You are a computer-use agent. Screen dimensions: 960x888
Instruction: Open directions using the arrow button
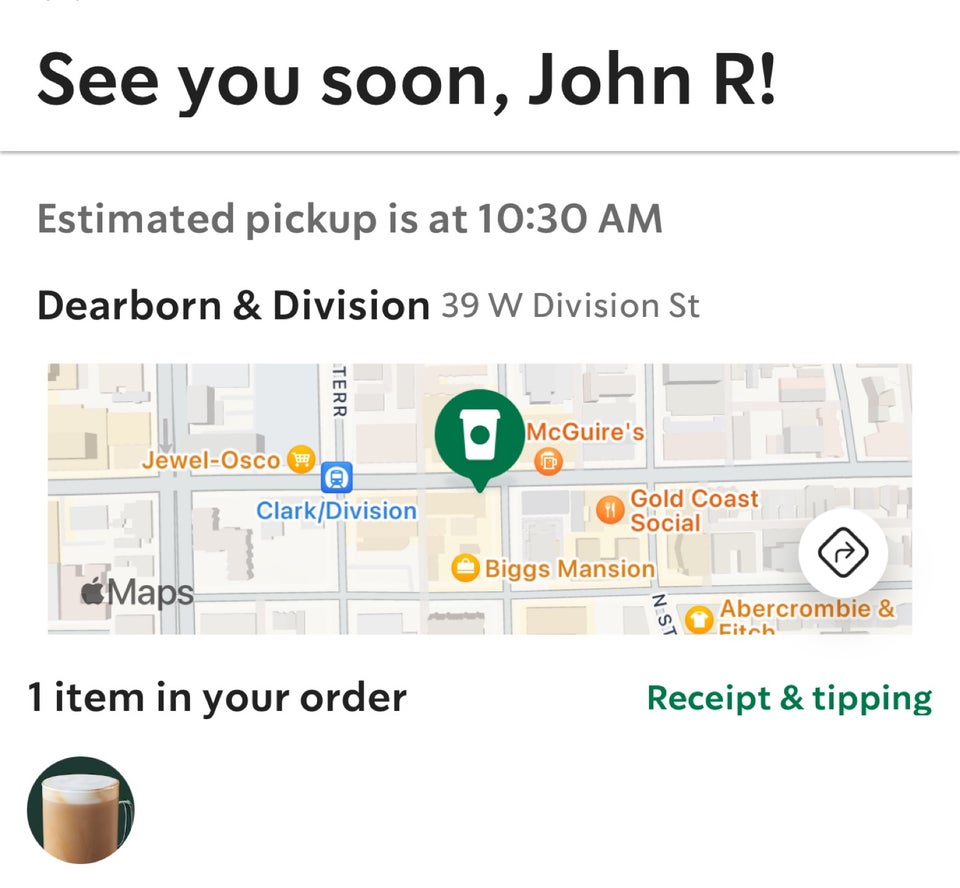[x=842, y=553]
